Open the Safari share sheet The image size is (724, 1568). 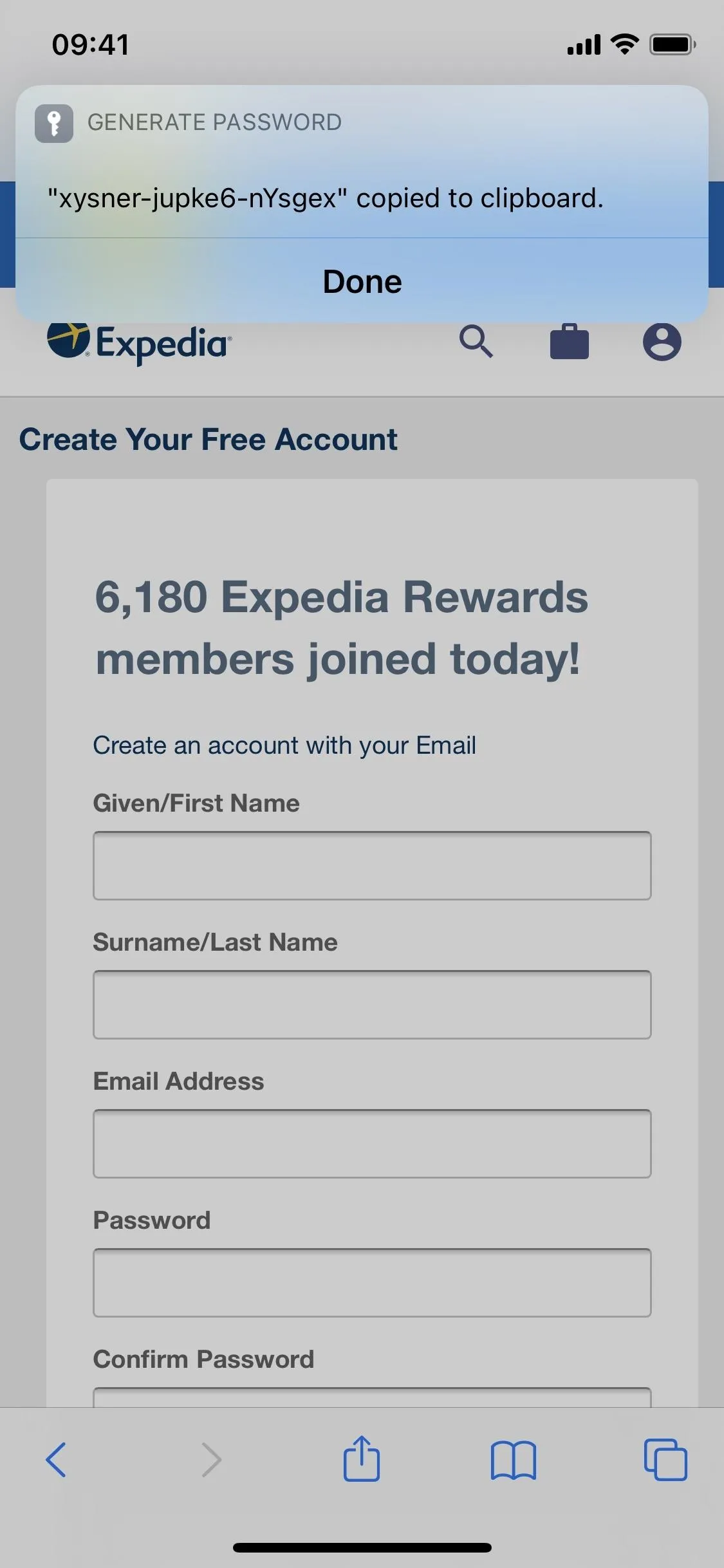click(362, 1459)
